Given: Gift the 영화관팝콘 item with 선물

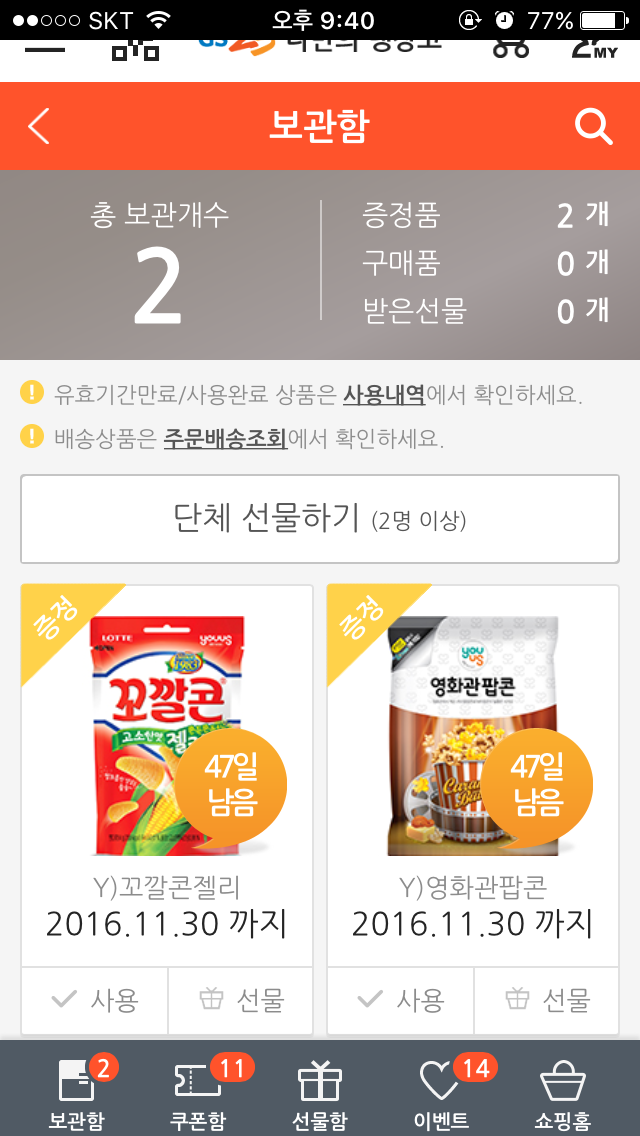Looking at the screenshot, I should click(547, 999).
